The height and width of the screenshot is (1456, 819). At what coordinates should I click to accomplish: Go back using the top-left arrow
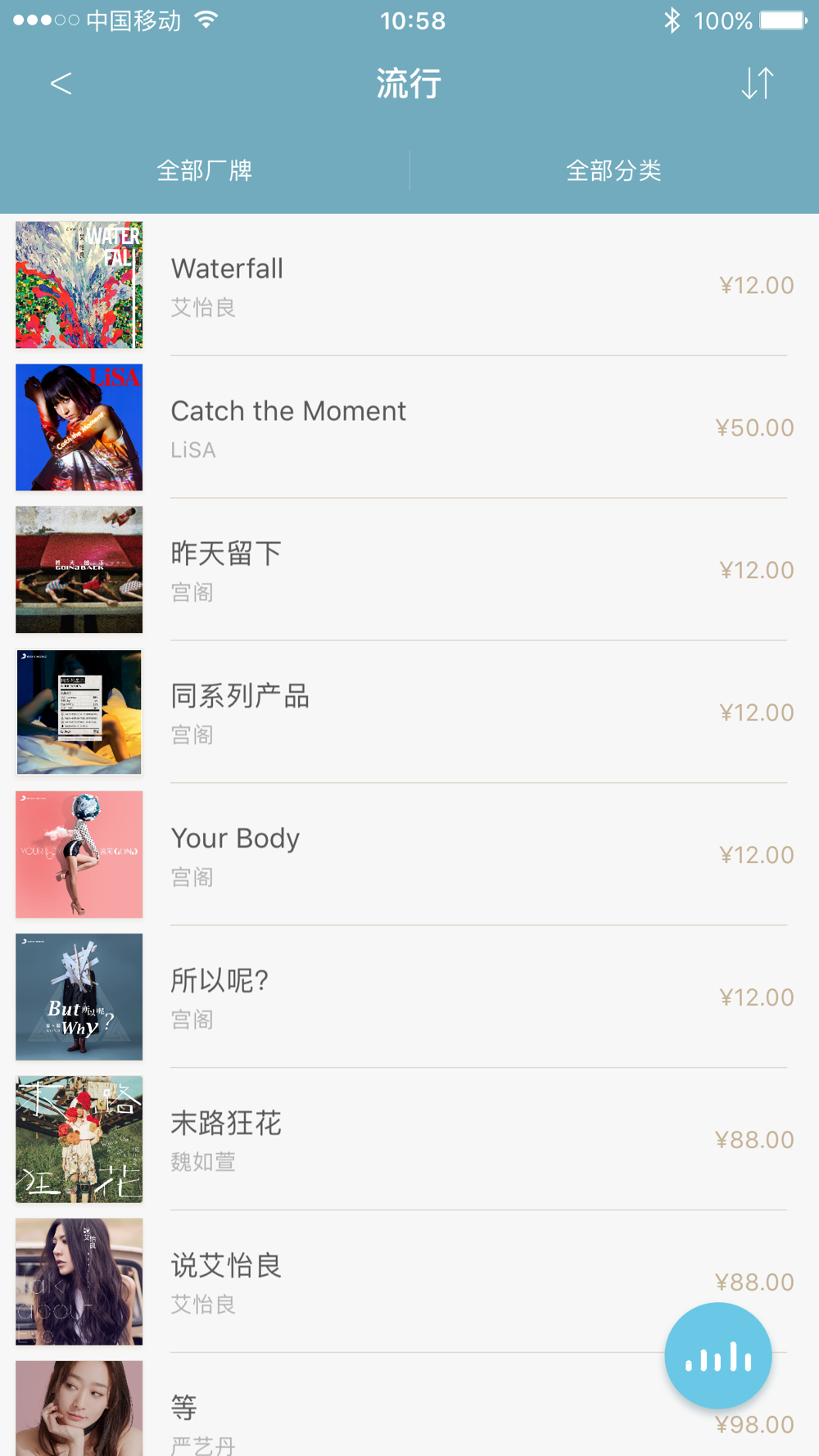point(61,83)
